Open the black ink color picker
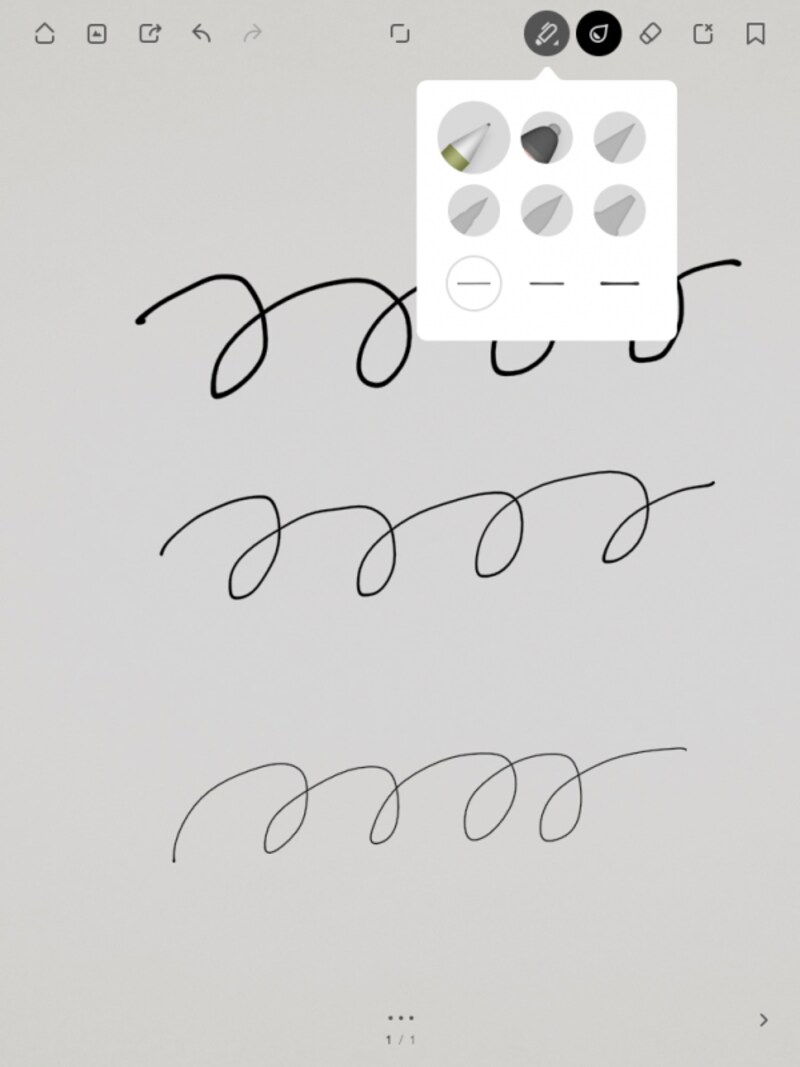The width and height of the screenshot is (800, 1067). pos(599,34)
